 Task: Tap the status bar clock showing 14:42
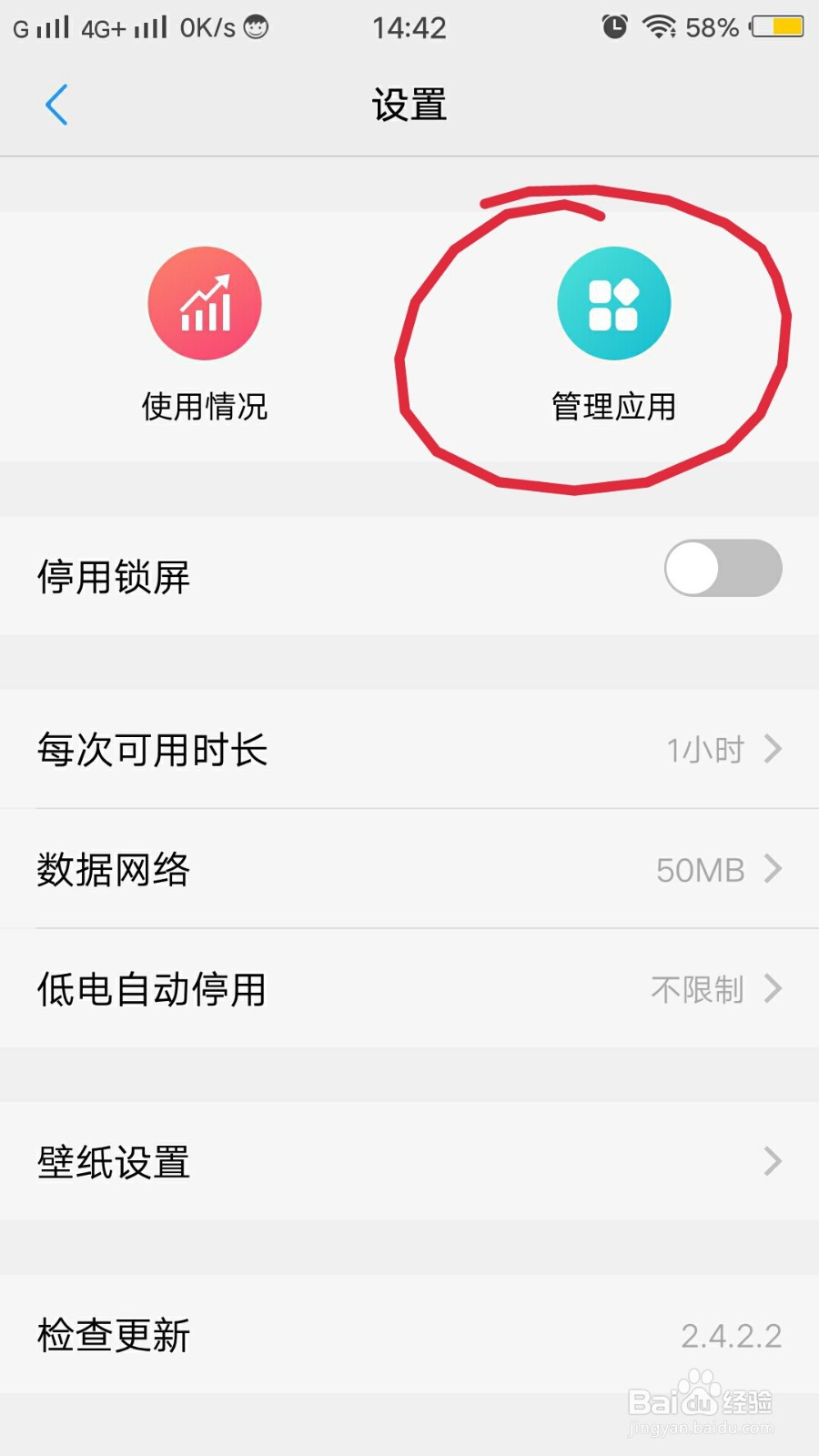click(409, 26)
